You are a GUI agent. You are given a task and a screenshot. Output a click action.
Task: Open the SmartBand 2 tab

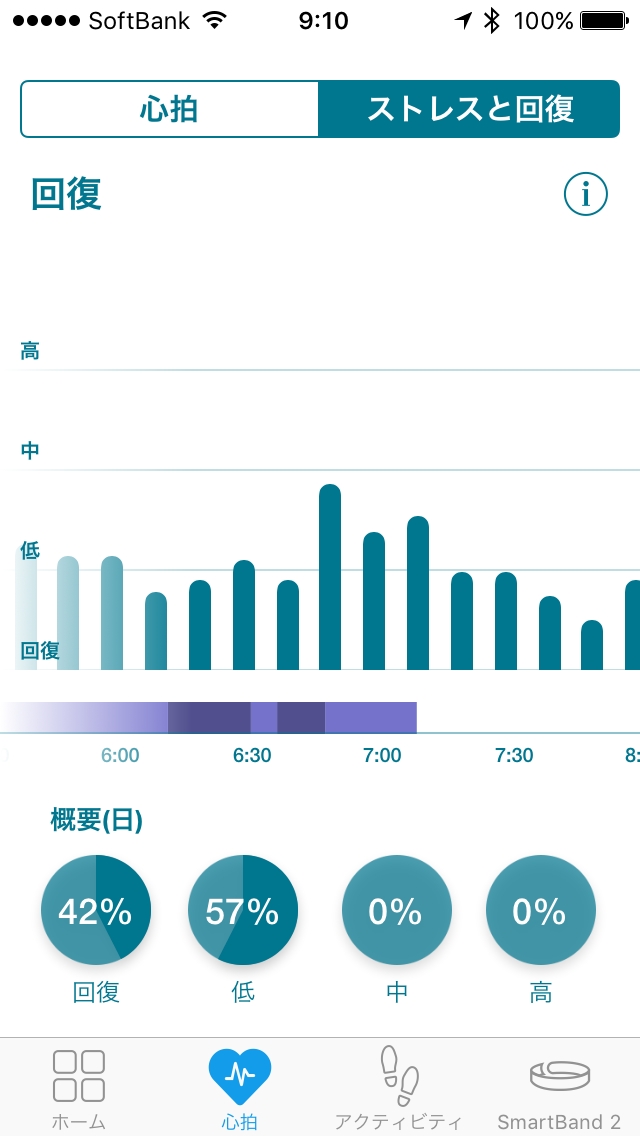pos(559,1088)
